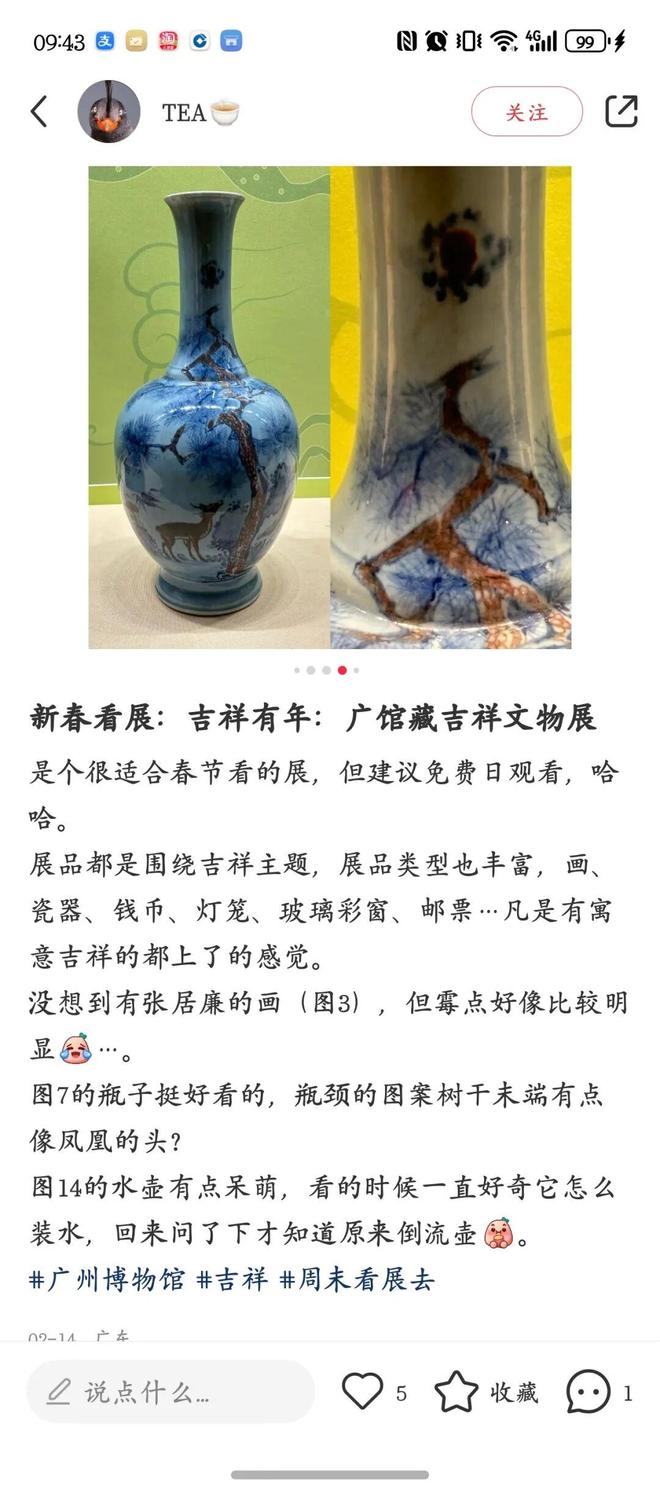Go back using the top-left arrow
Image resolution: width=660 pixels, height=1490 pixels.
click(x=39, y=112)
